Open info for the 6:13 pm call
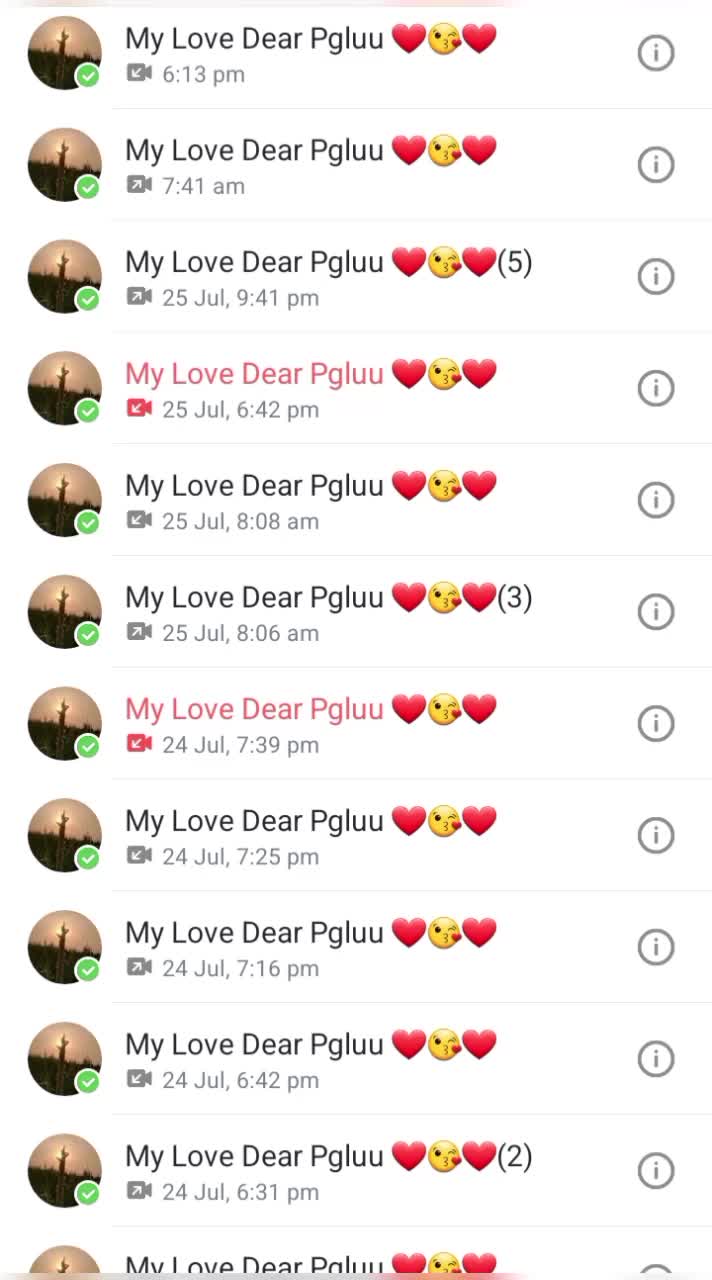Image resolution: width=712 pixels, height=1280 pixels. click(656, 53)
